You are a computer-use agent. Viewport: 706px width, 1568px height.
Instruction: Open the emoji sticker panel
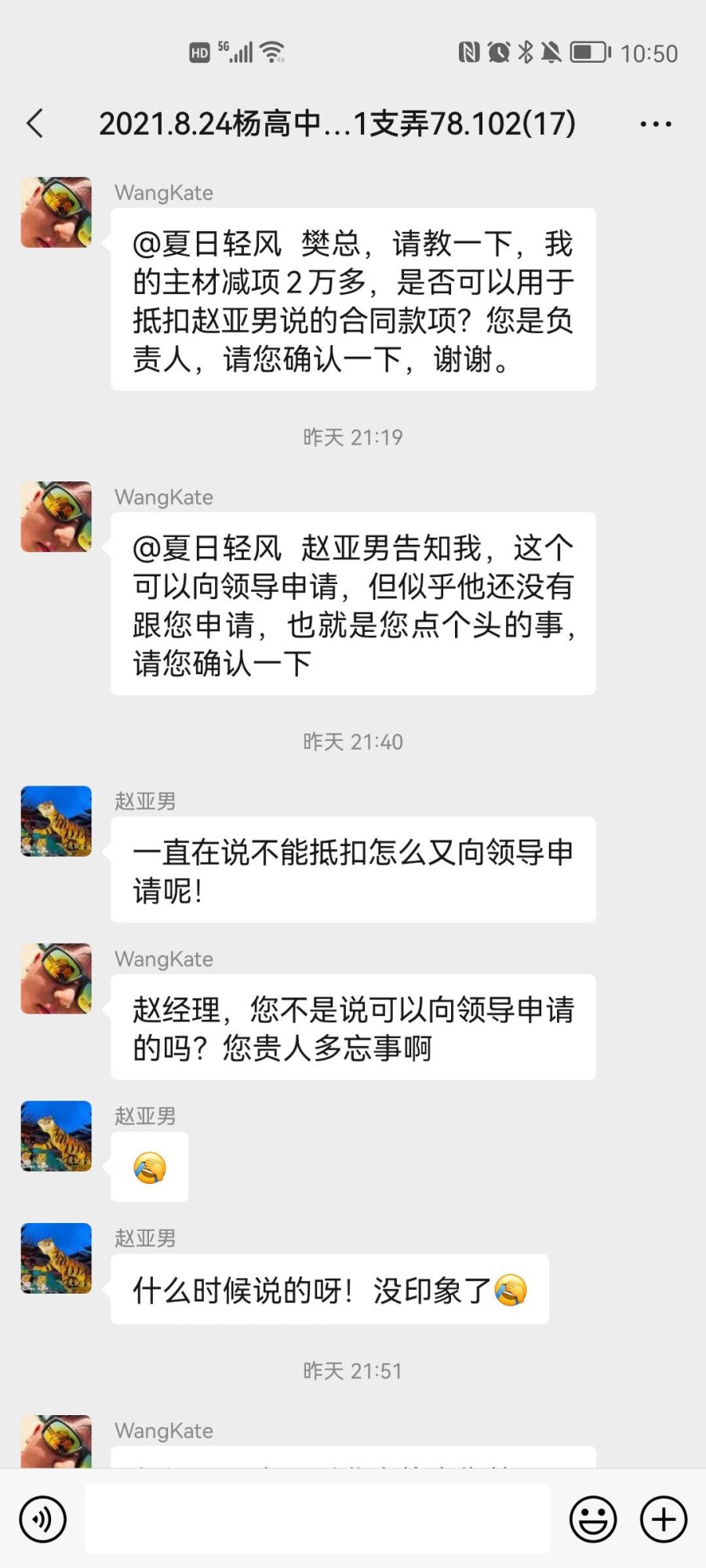593,1519
